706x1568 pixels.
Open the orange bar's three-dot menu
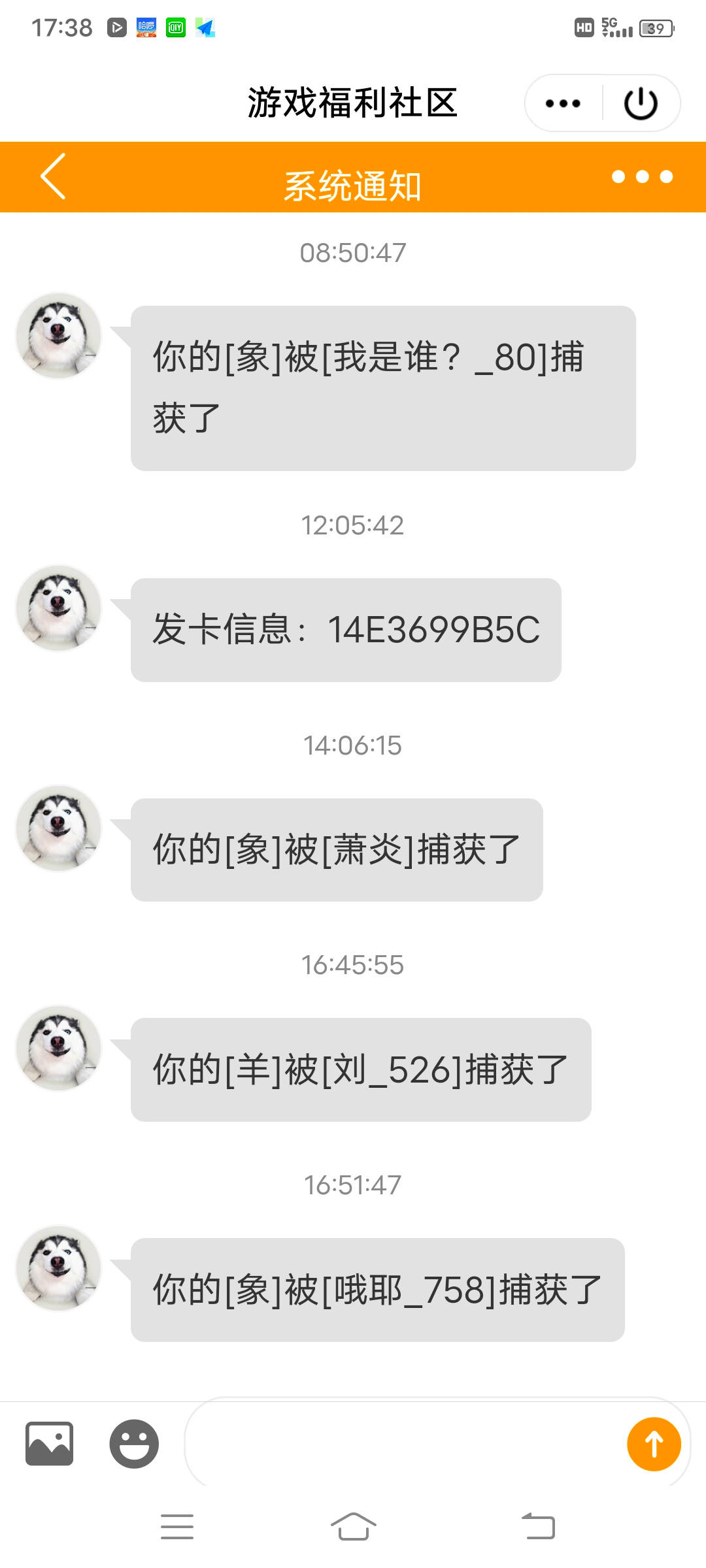(642, 176)
